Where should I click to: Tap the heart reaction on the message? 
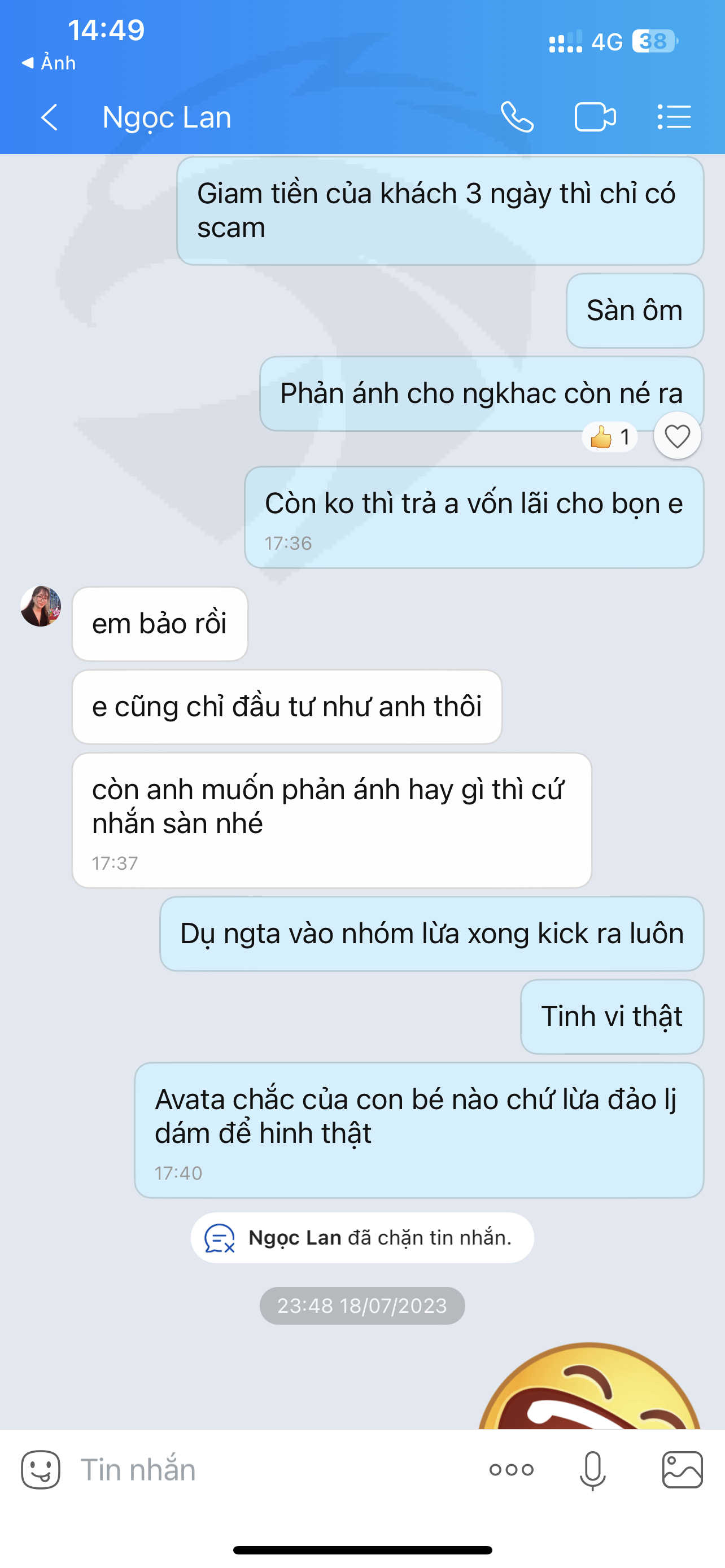point(677,436)
